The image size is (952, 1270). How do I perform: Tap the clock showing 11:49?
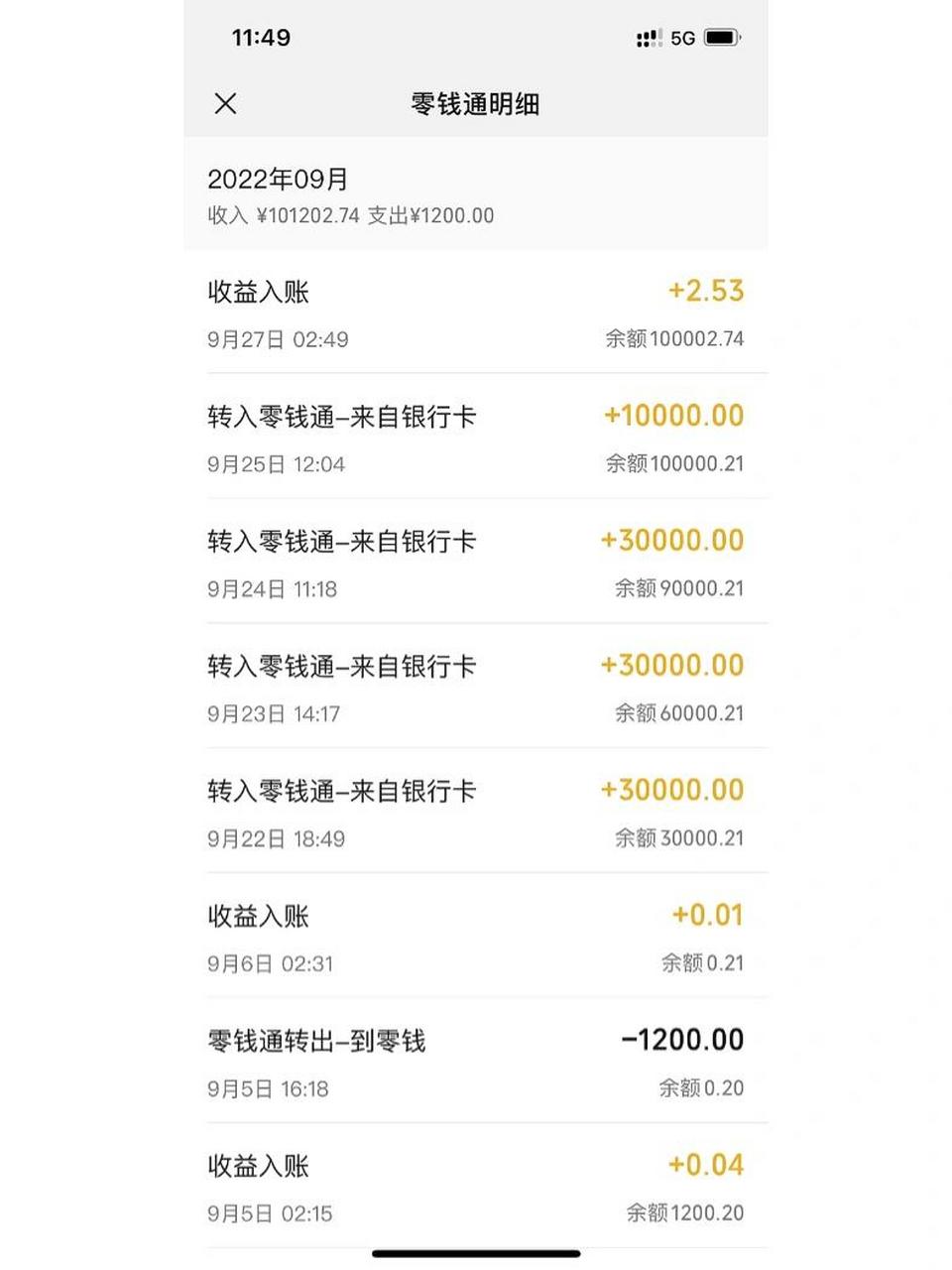(260, 37)
